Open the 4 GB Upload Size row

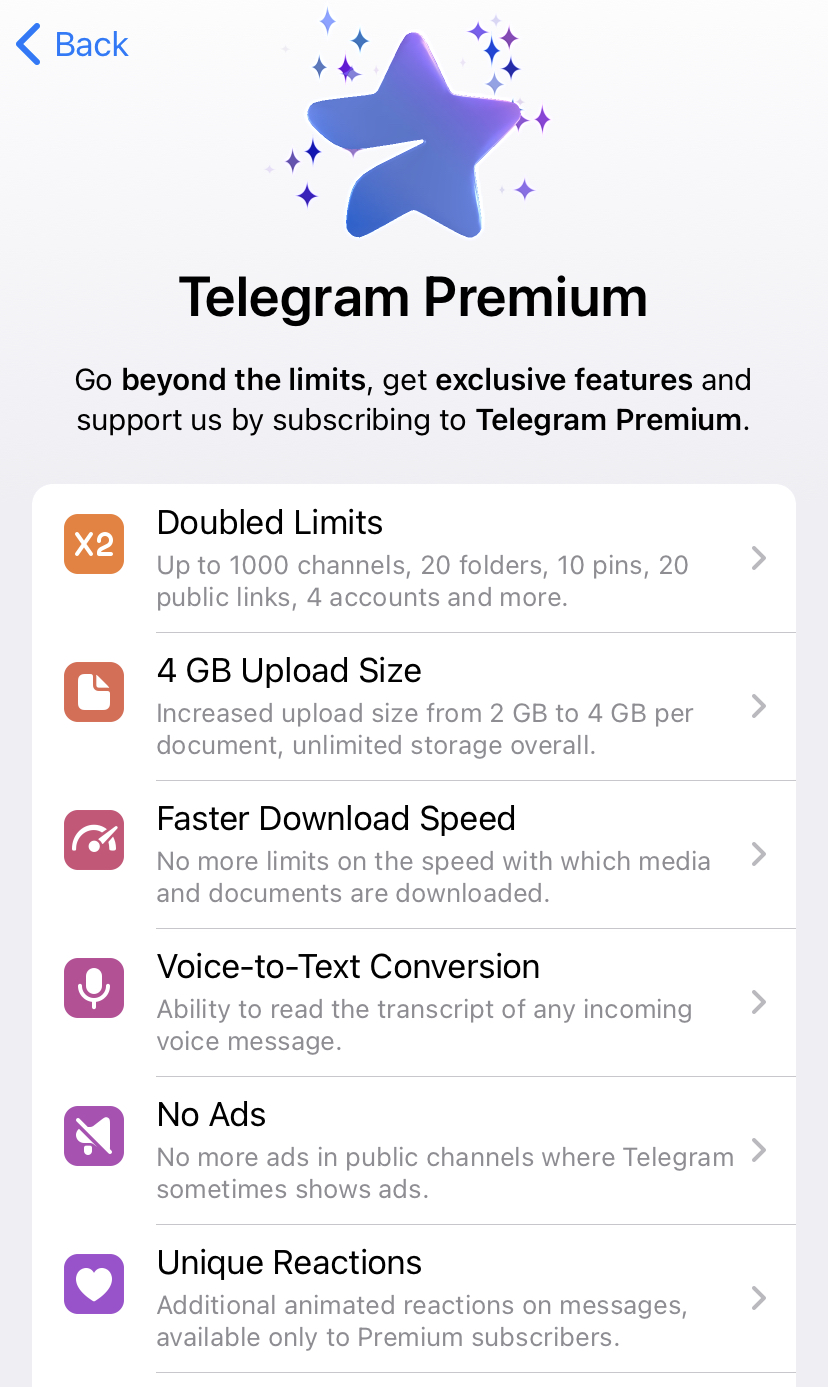pyautogui.click(x=414, y=707)
